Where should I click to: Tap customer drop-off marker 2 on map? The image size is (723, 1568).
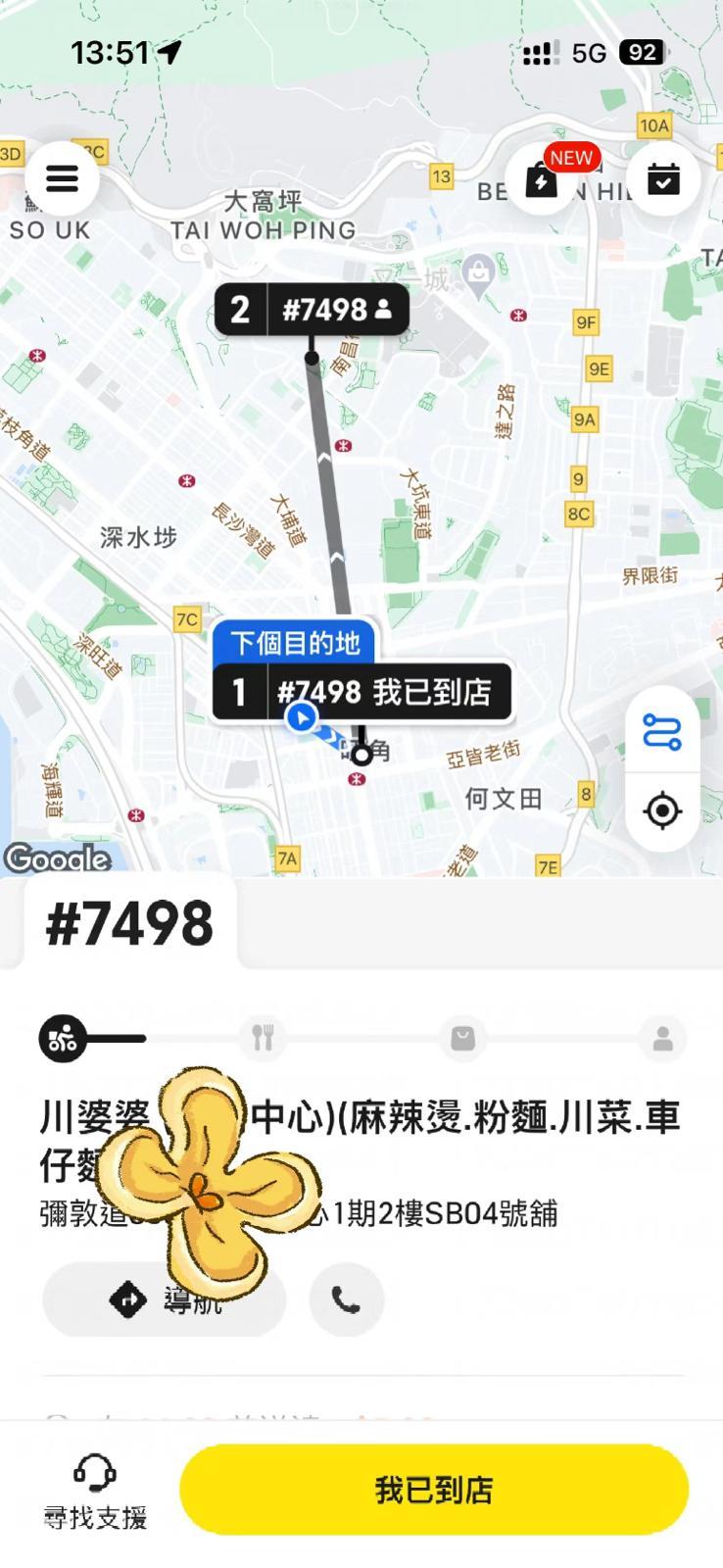(312, 310)
